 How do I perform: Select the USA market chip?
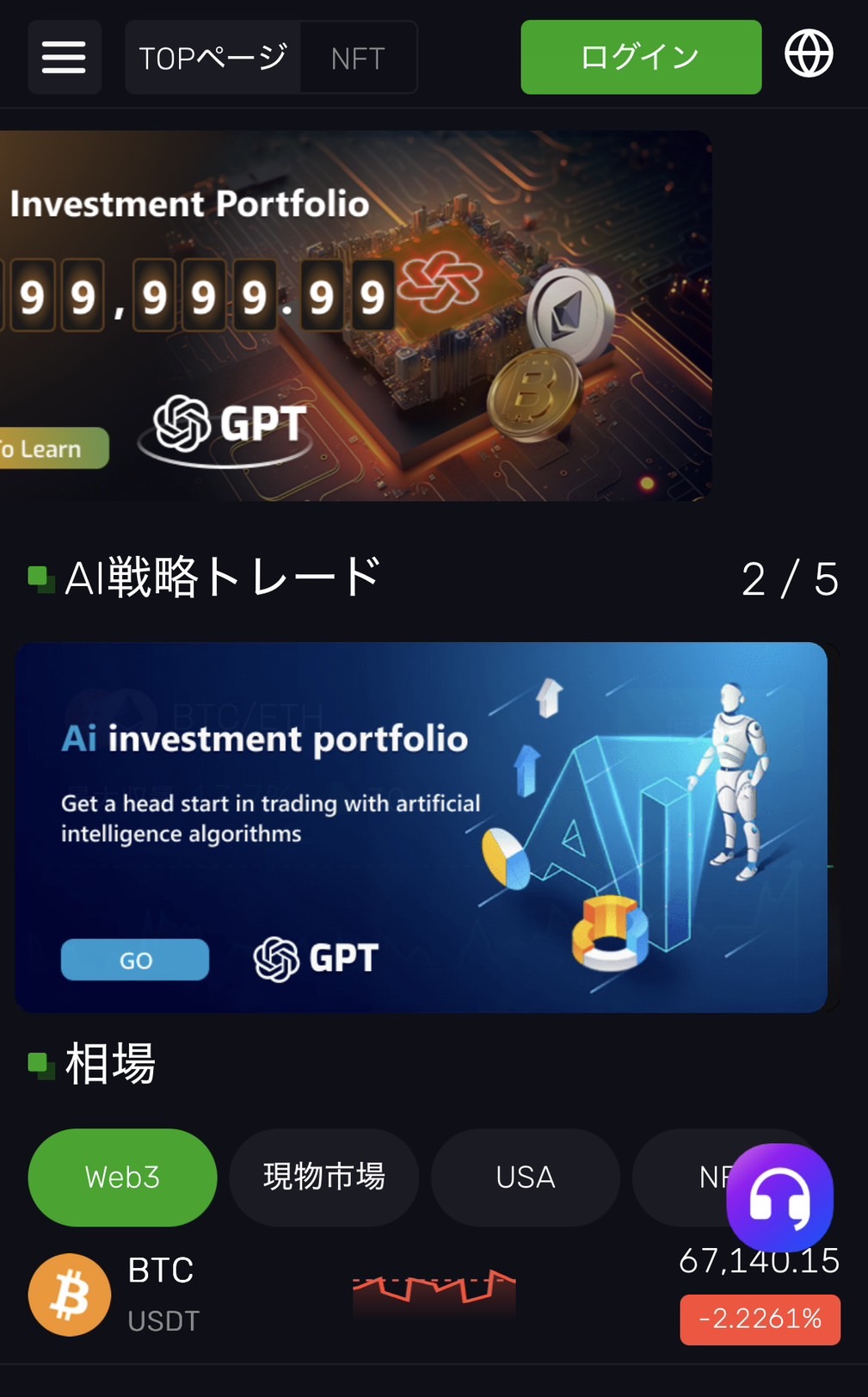tap(525, 1177)
